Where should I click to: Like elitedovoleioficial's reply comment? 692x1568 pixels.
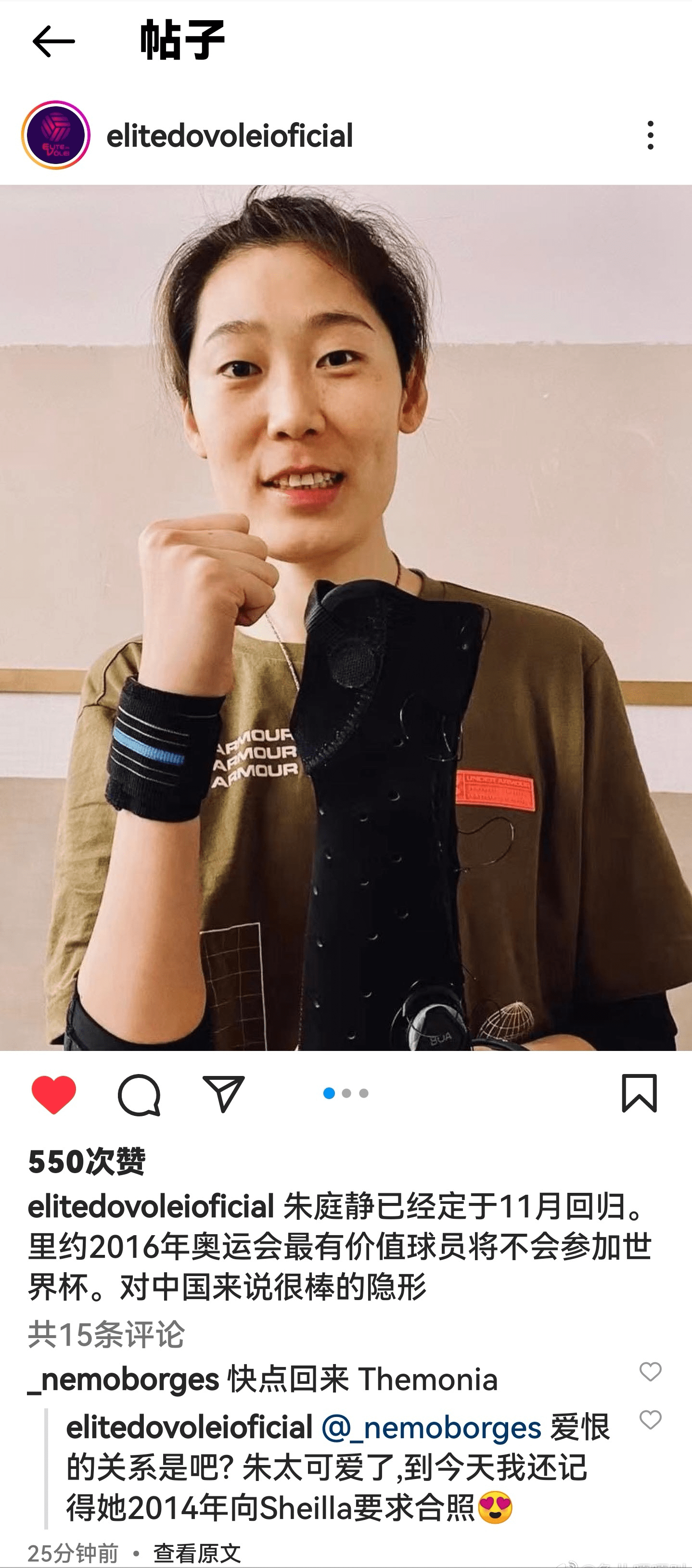pyautogui.click(x=650, y=1419)
